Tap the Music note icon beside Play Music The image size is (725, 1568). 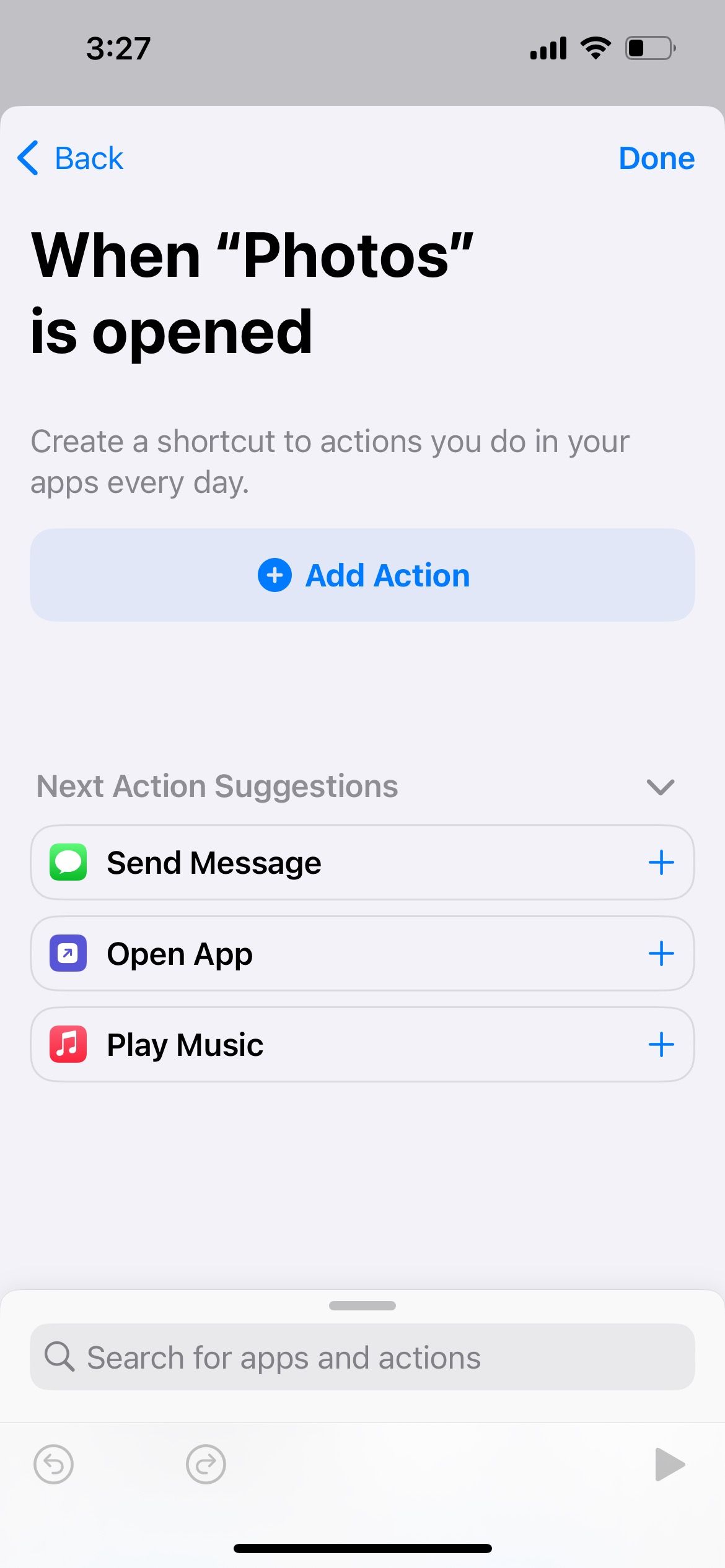[69, 1044]
